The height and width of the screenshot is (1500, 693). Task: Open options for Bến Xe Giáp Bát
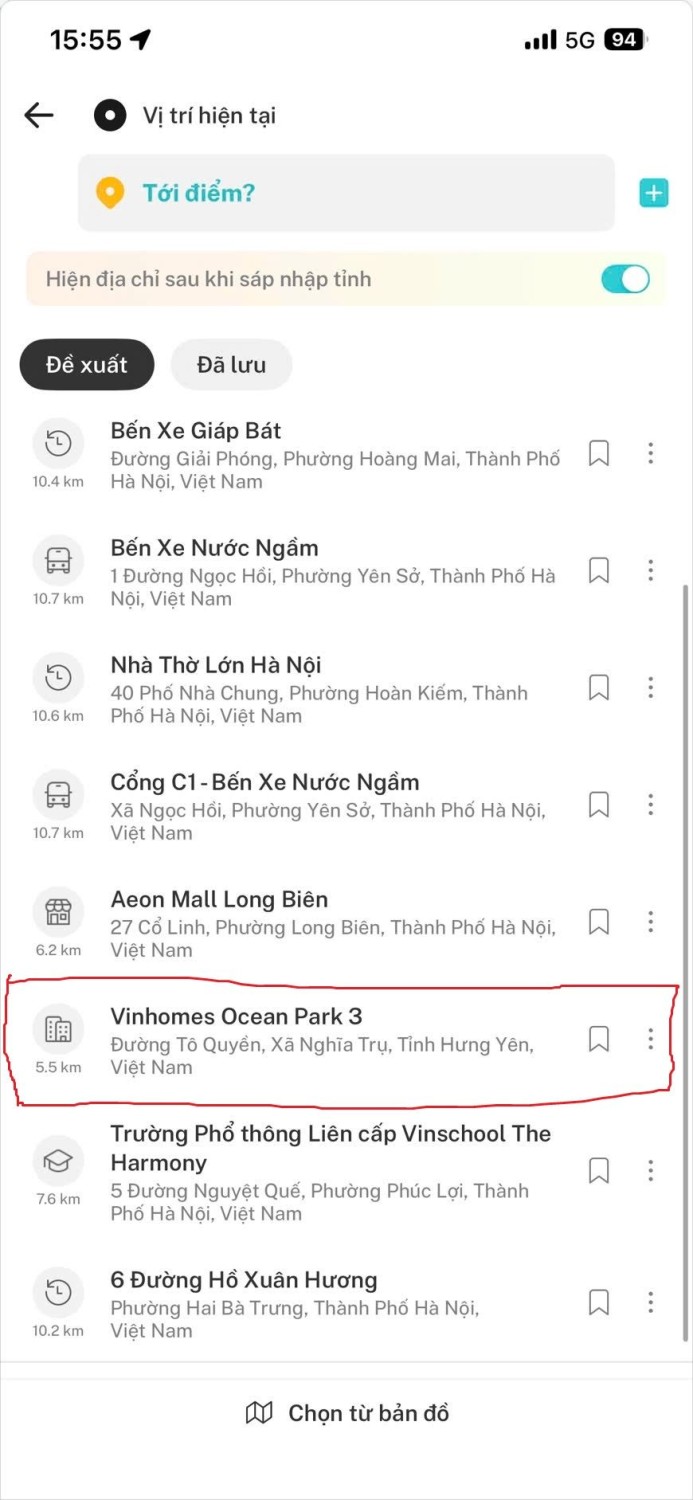point(650,453)
